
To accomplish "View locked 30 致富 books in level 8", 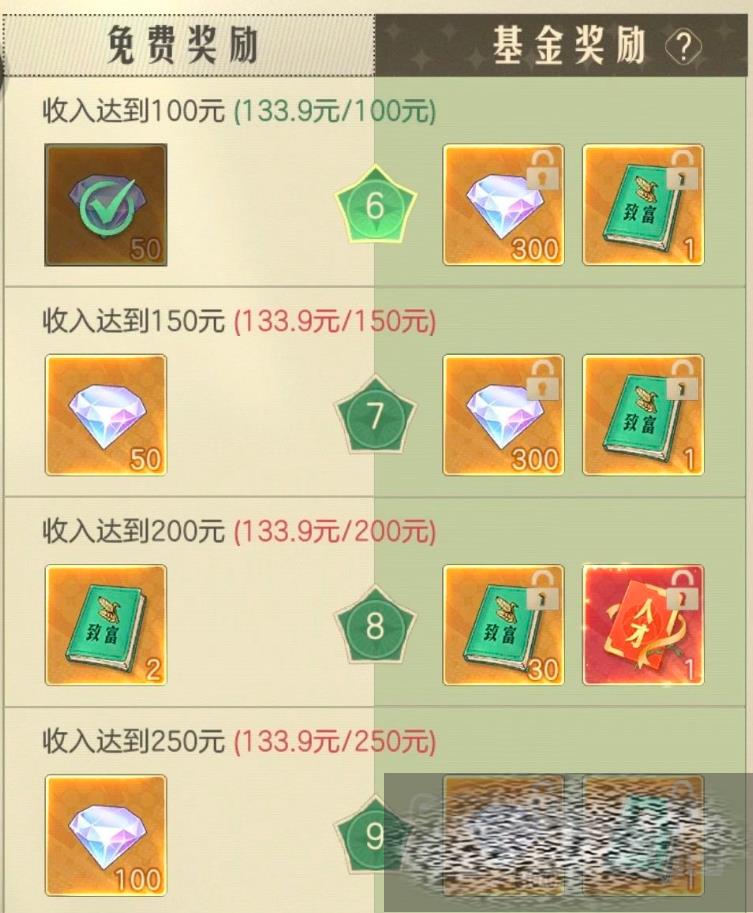I will click(x=503, y=625).
